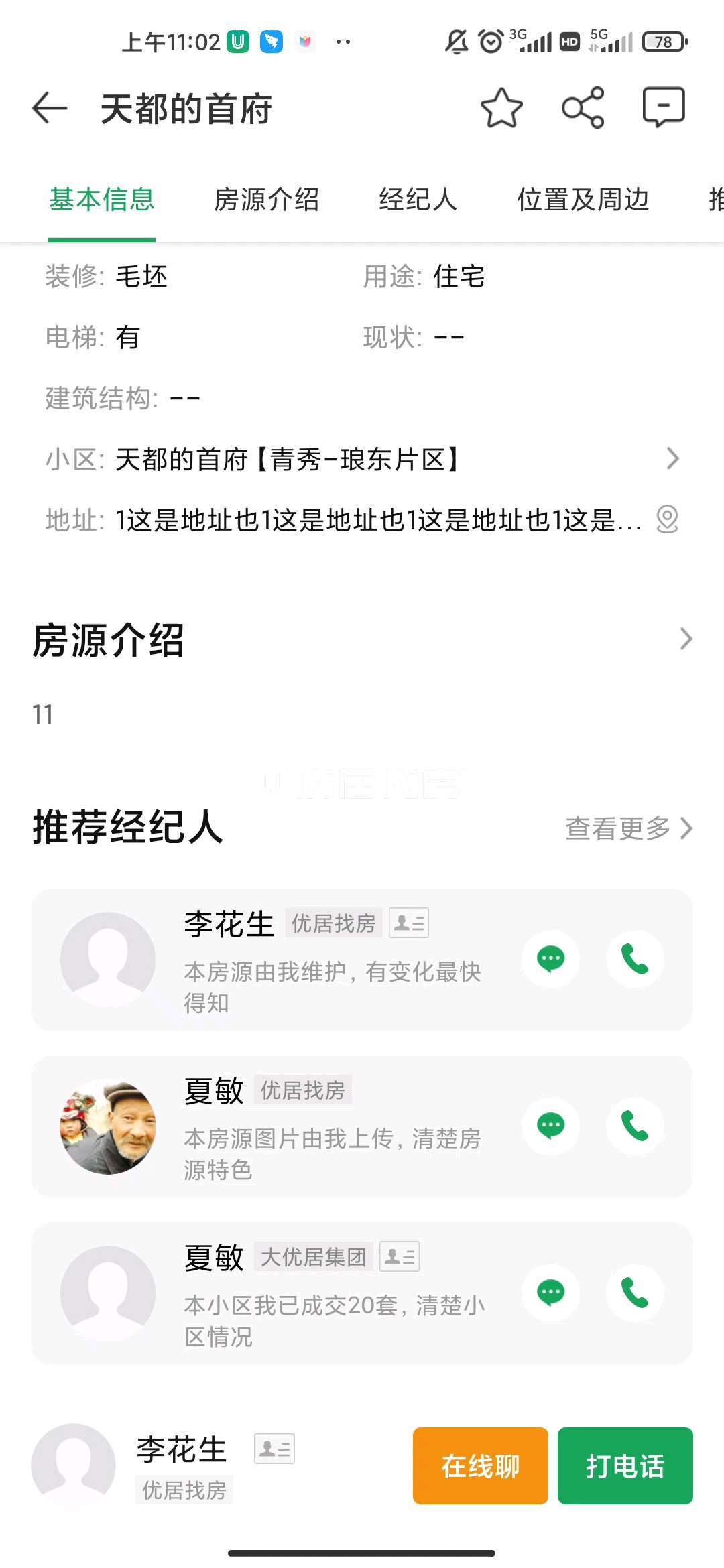The height and width of the screenshot is (1568, 724).
Task: Open map location icon beside 地址
Action: click(667, 519)
